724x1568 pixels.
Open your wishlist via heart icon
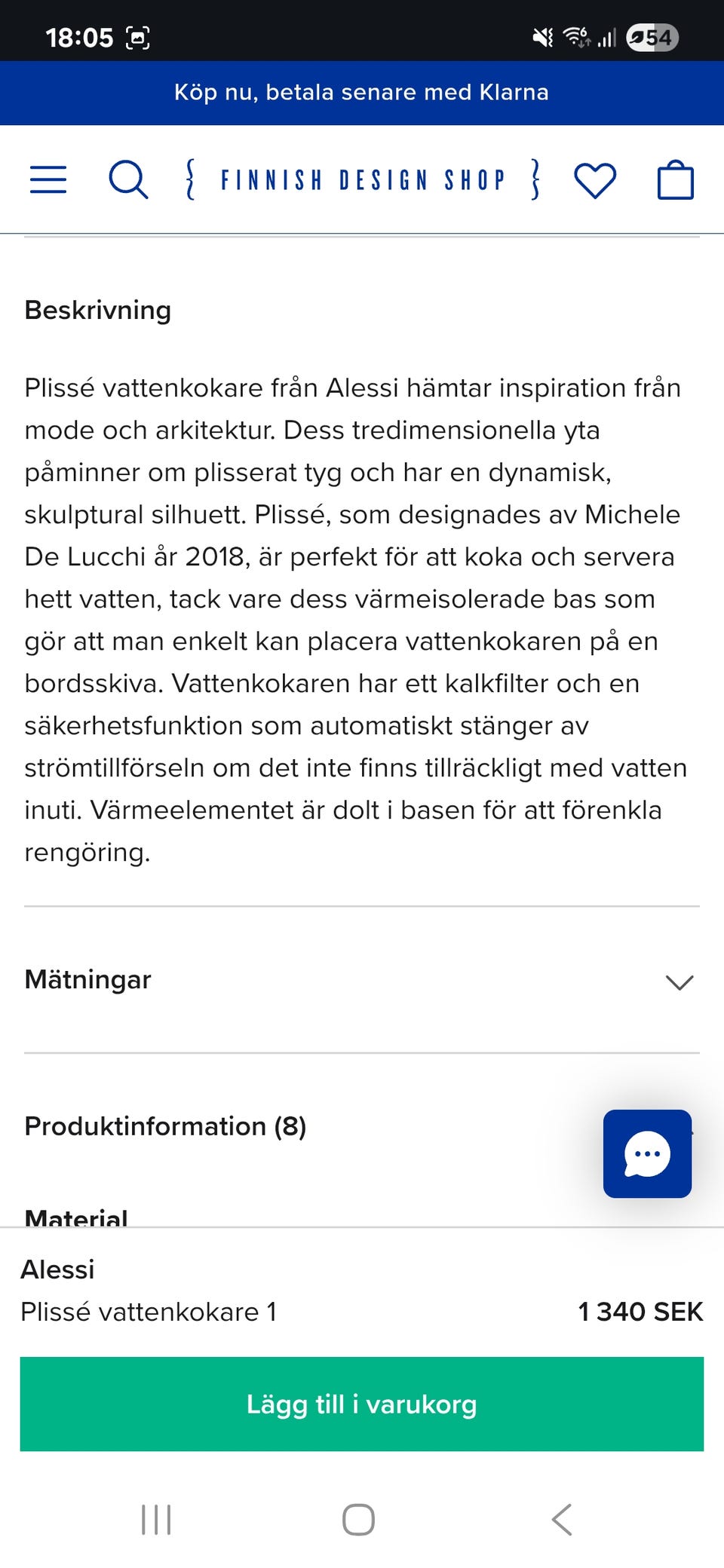(594, 179)
